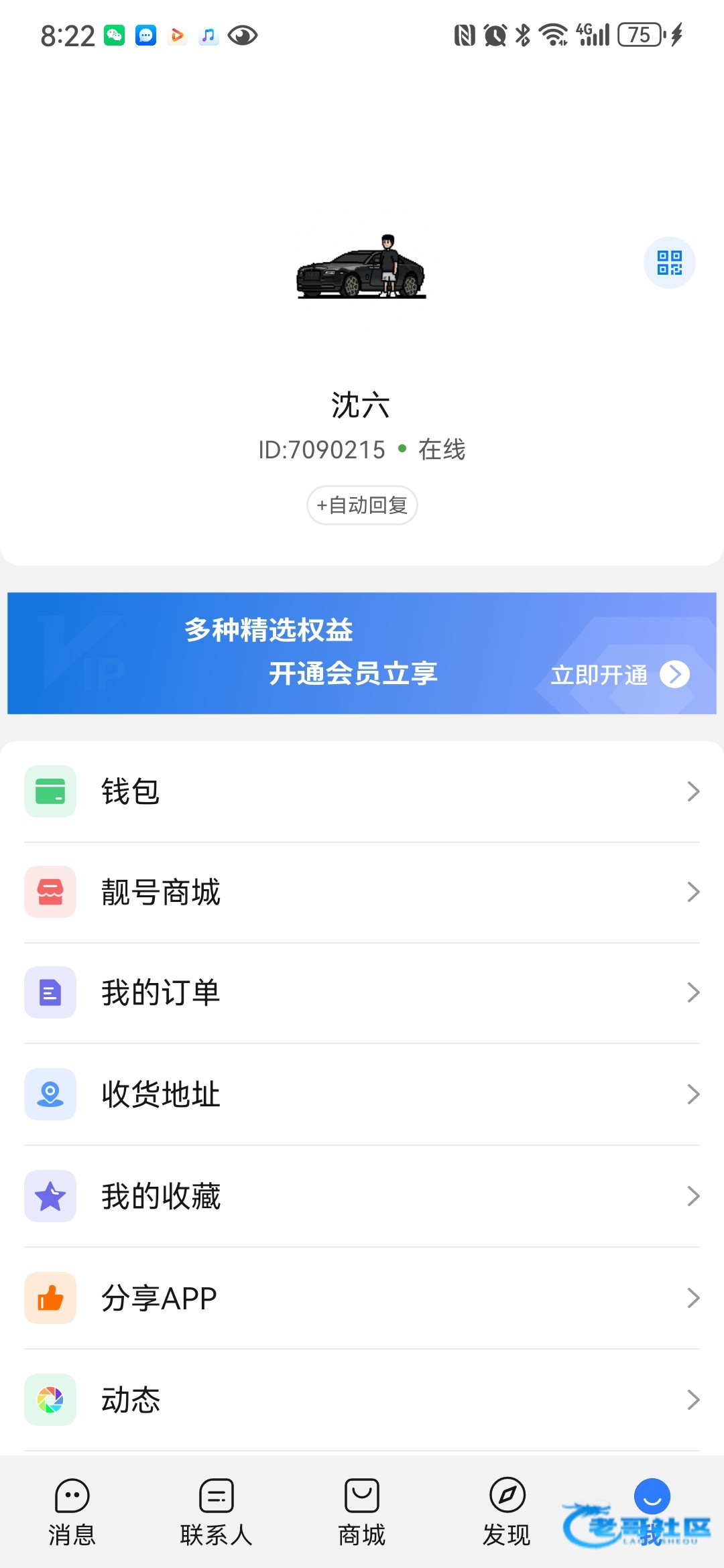
Task: Open 动态 moments row
Action: (362, 1400)
